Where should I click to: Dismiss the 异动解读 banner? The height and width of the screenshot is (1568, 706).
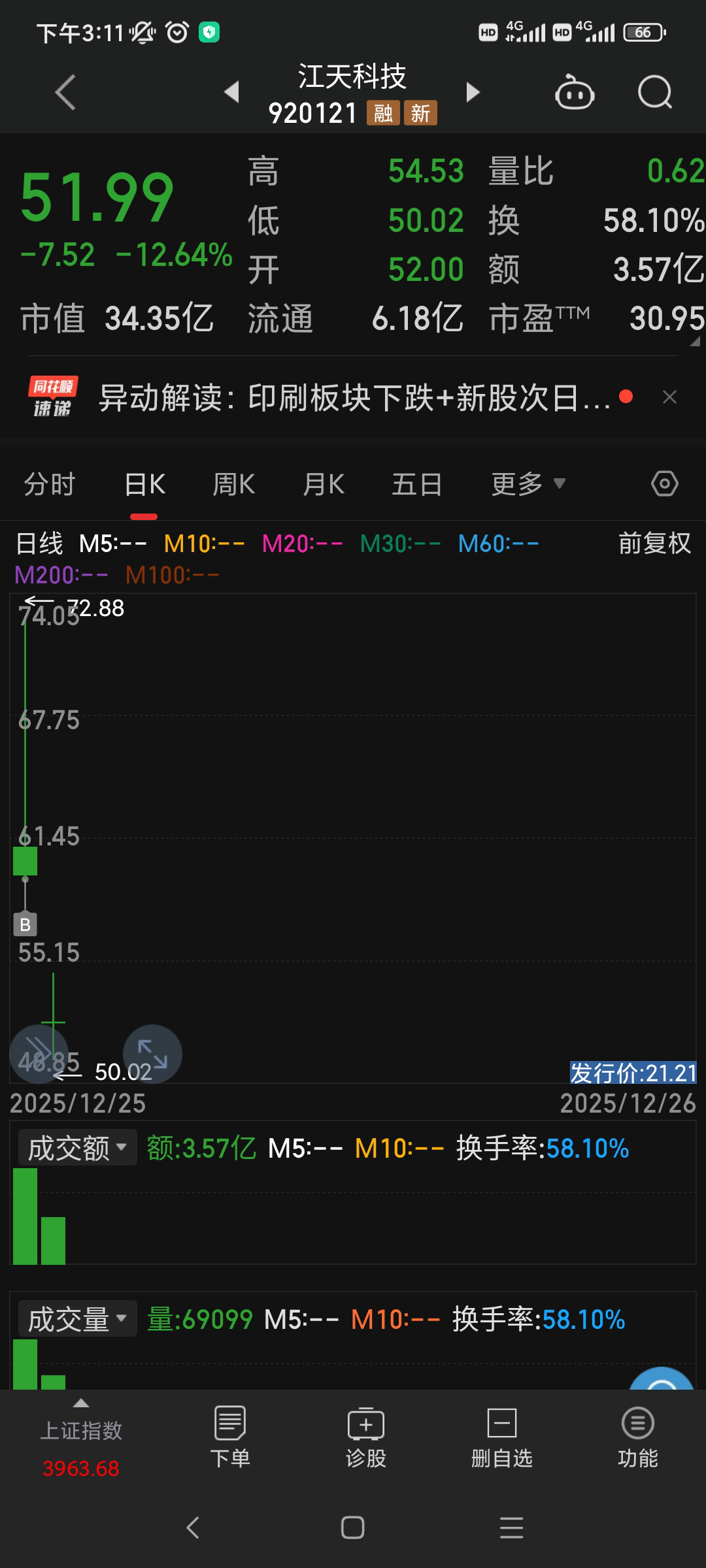click(x=669, y=397)
